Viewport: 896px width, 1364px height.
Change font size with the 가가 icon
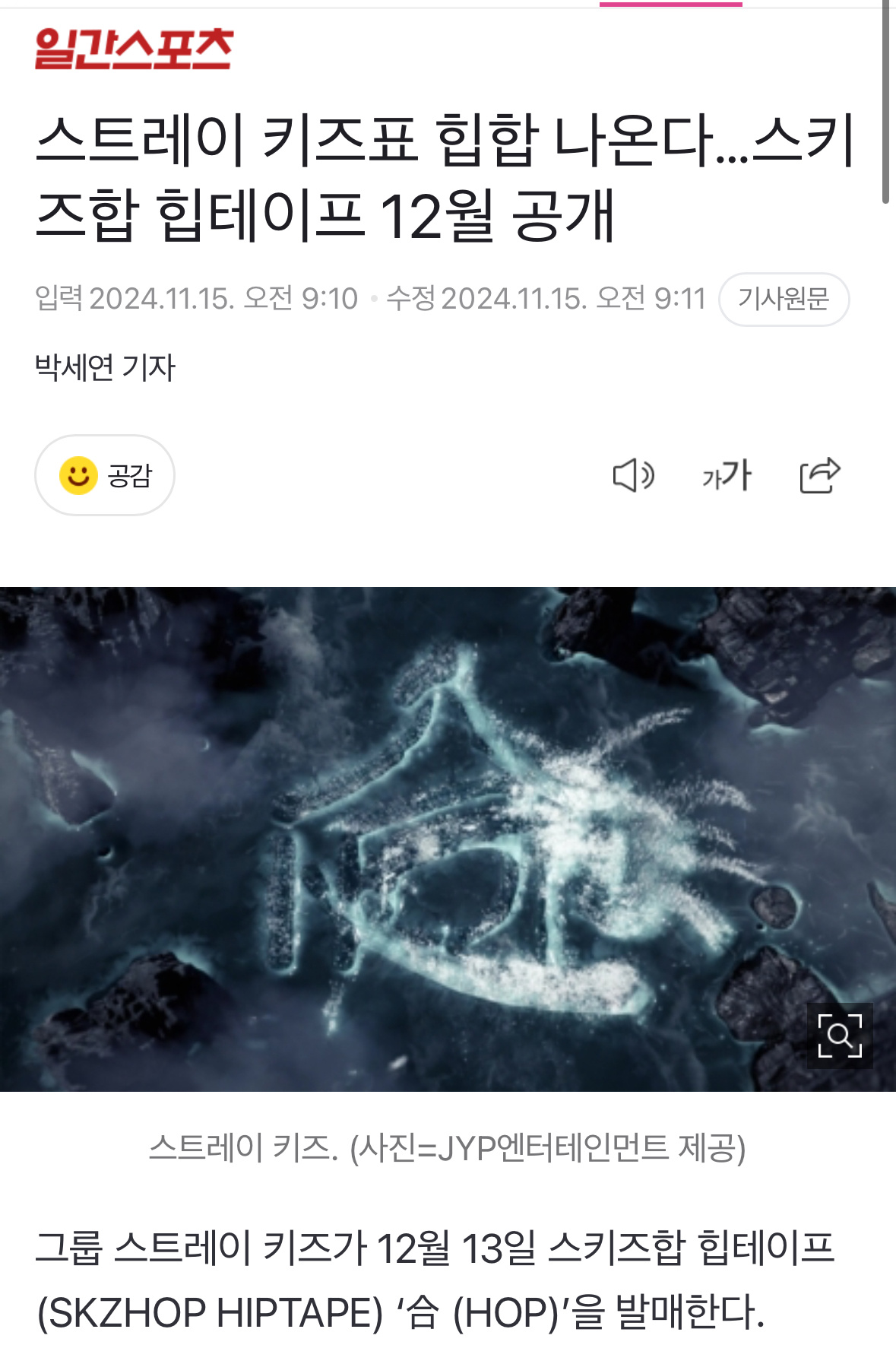(727, 476)
